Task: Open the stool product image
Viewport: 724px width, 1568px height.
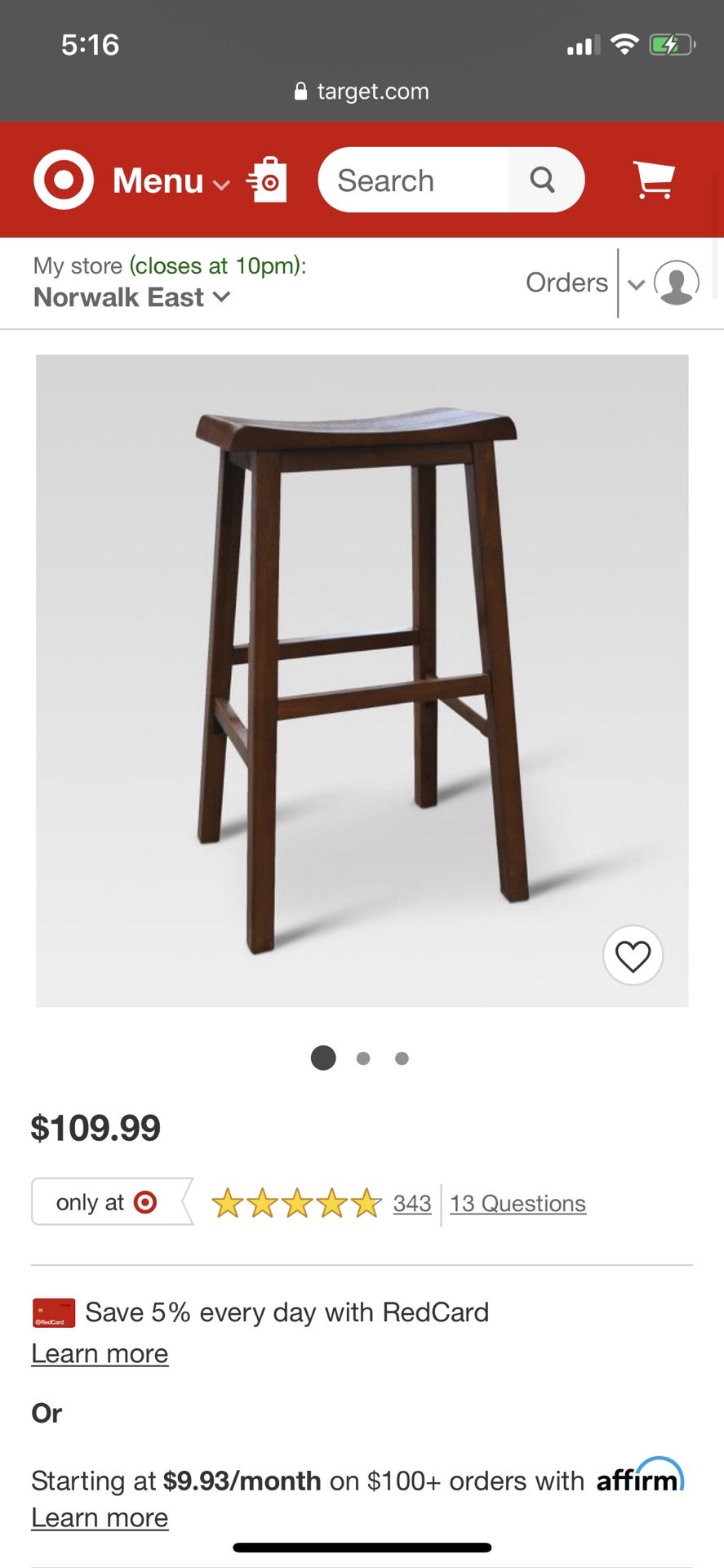Action: click(x=362, y=680)
